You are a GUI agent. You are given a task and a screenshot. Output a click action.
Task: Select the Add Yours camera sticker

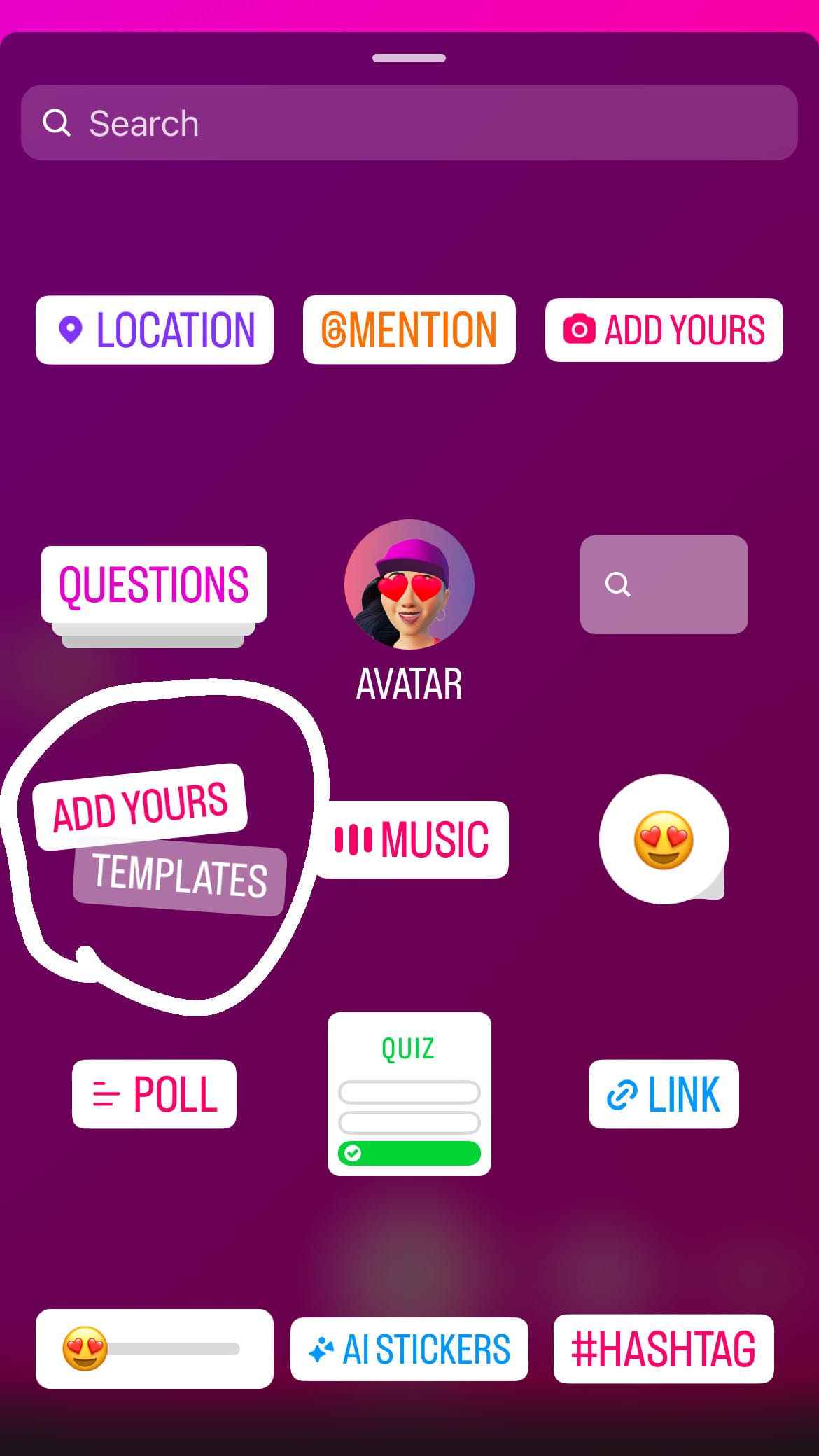coord(663,330)
